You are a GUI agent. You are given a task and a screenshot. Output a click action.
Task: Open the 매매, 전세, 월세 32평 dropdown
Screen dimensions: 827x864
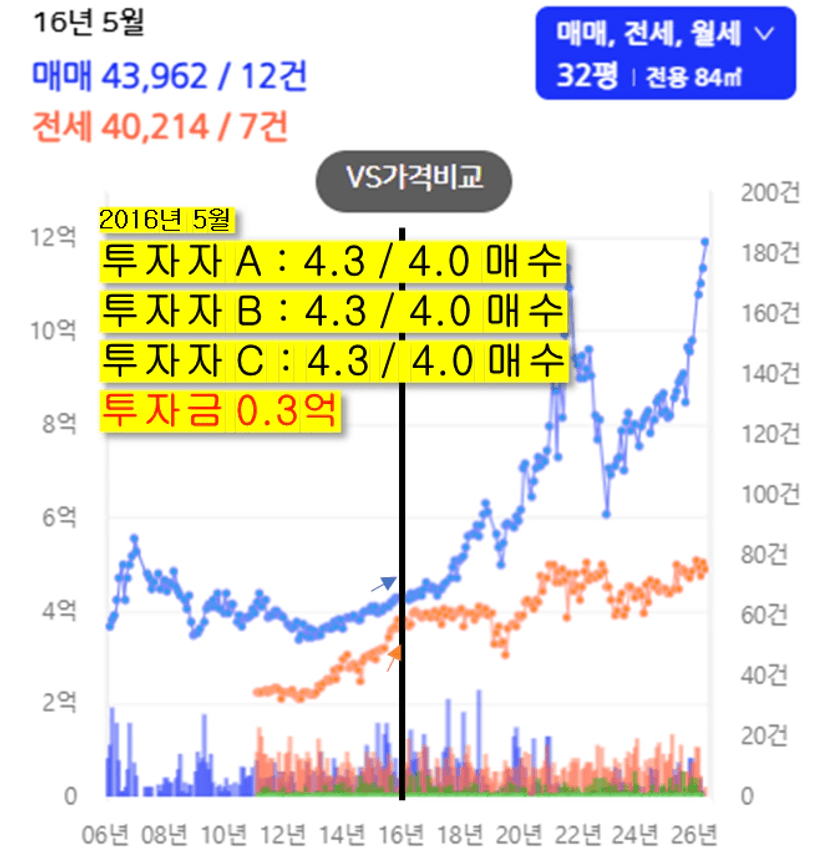[665, 53]
